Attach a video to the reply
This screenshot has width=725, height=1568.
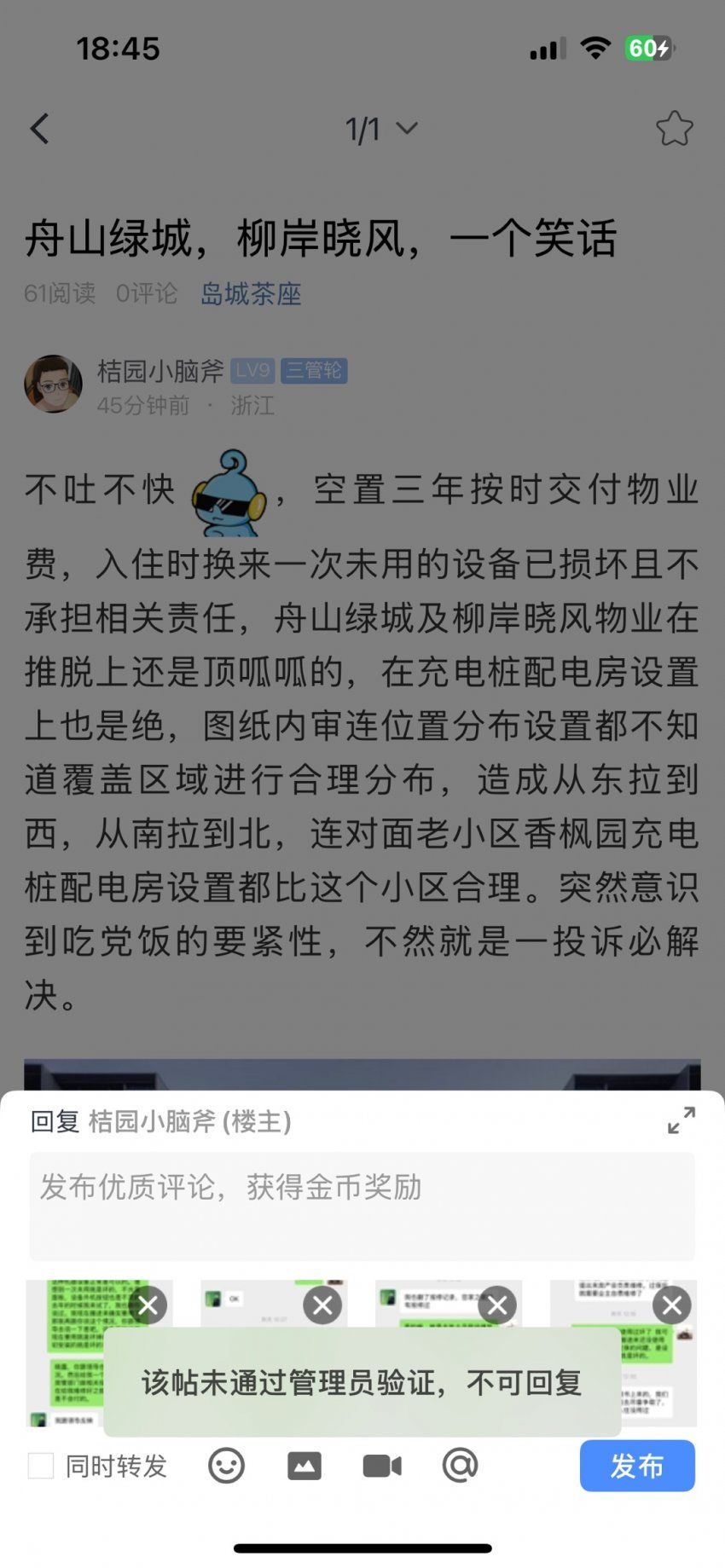(382, 1466)
